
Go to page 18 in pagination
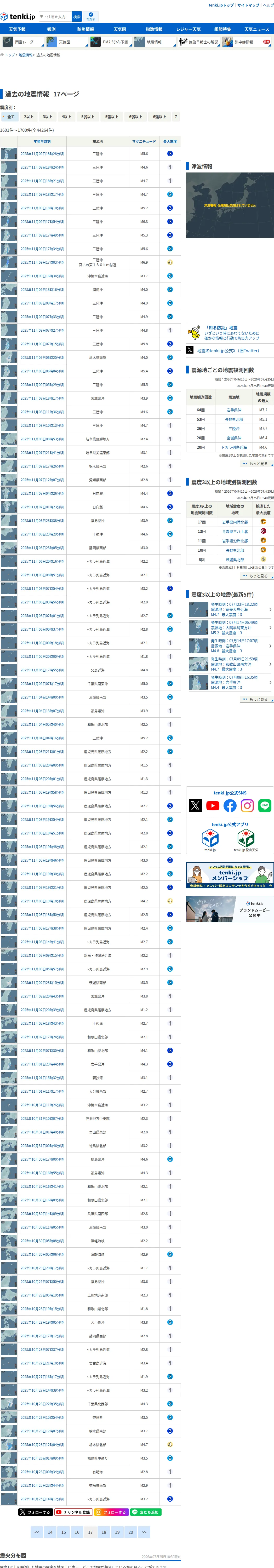104,1532
